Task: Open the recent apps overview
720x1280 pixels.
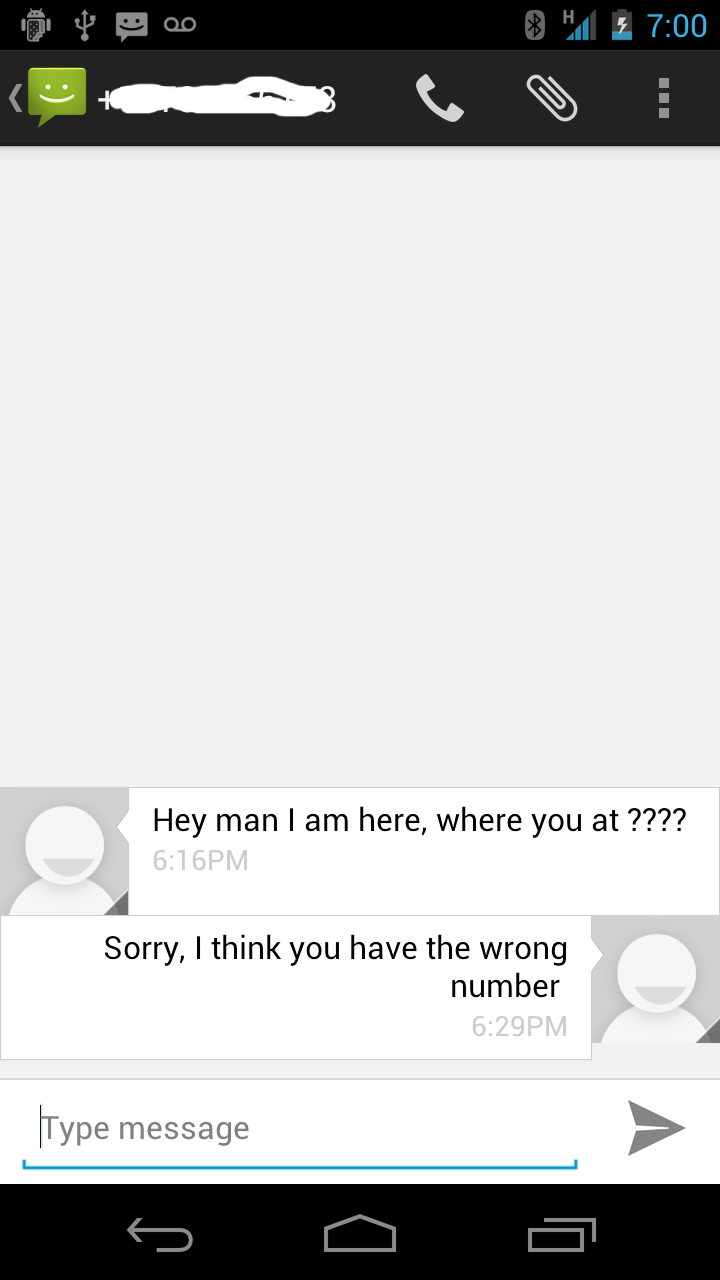Action: [561, 1234]
